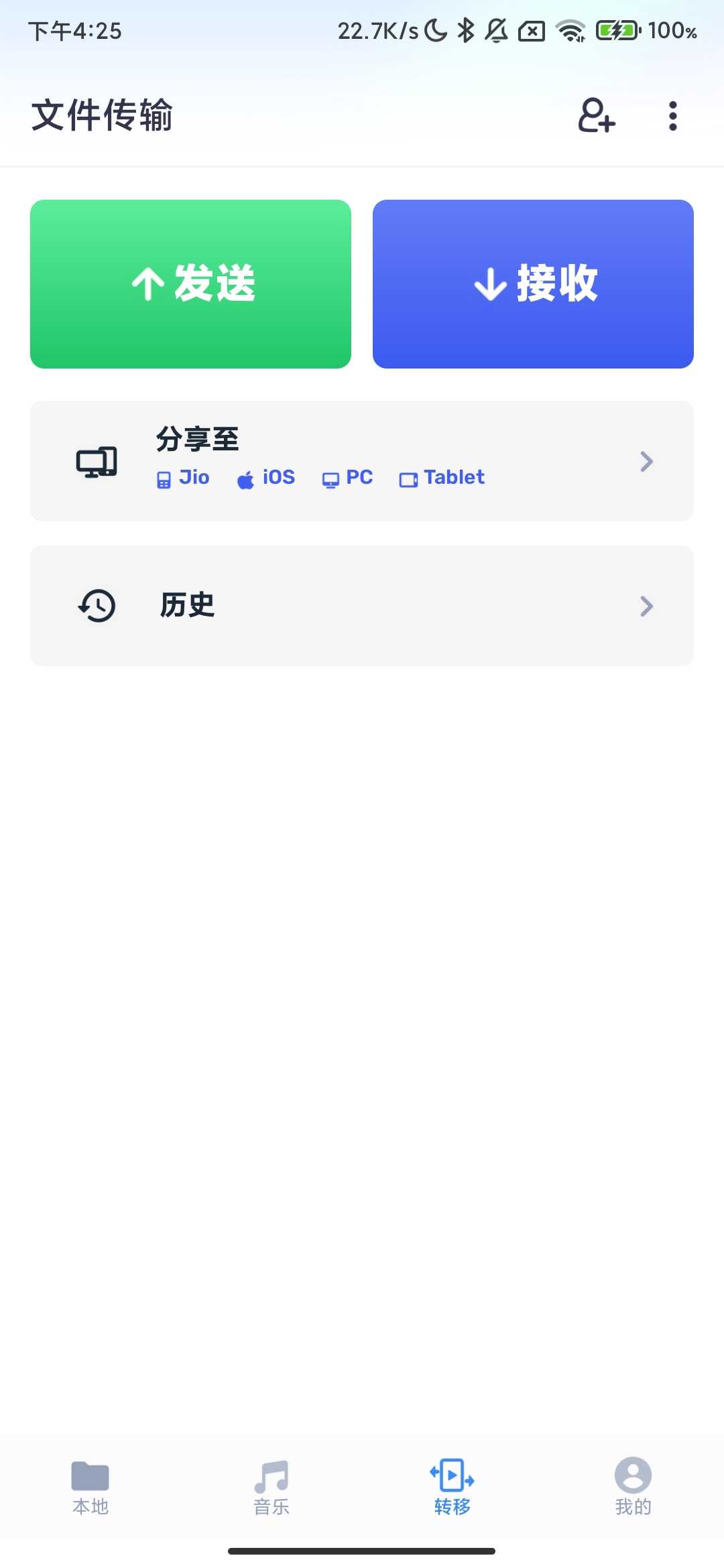
Task: Open the three-dot overflow menu
Action: coord(672,117)
